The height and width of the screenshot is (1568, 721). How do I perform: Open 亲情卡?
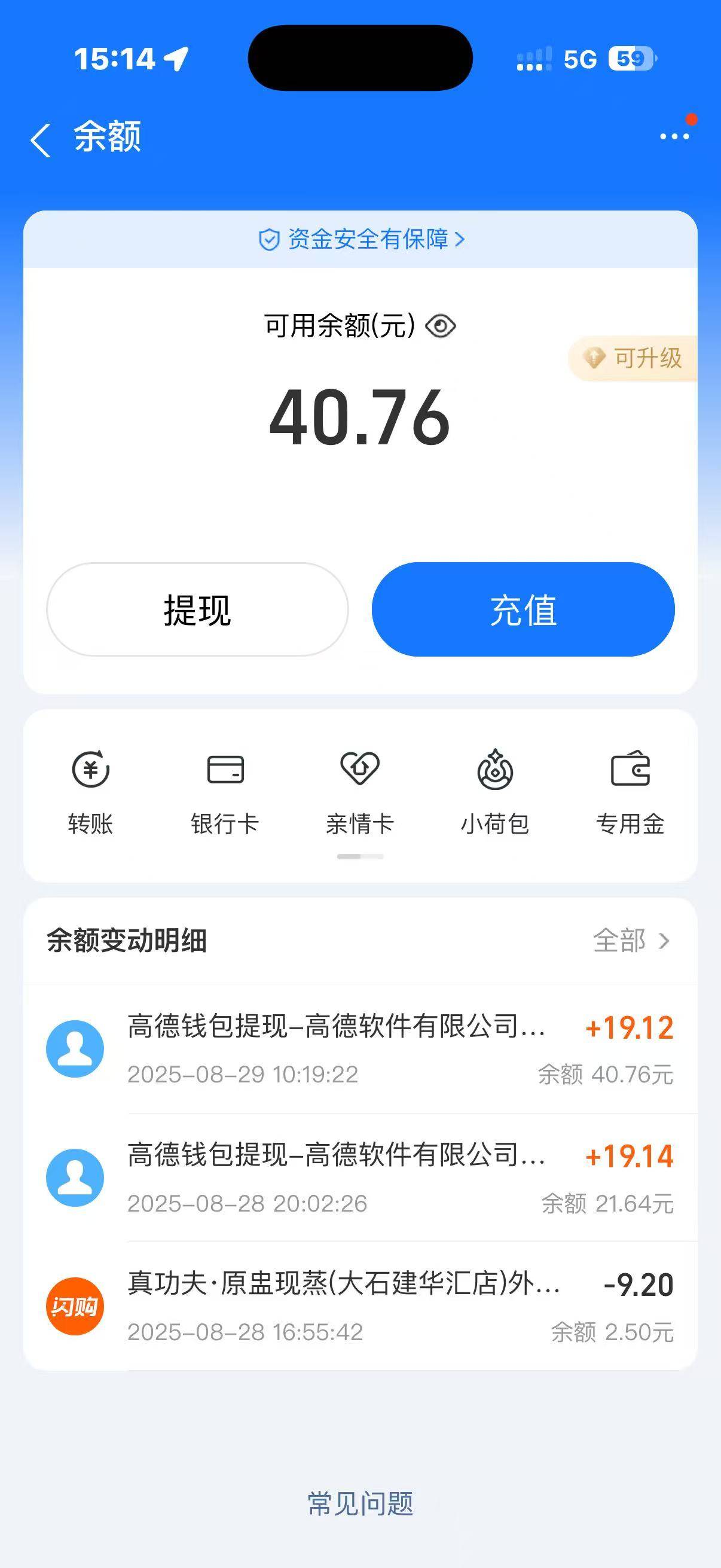[x=360, y=792]
